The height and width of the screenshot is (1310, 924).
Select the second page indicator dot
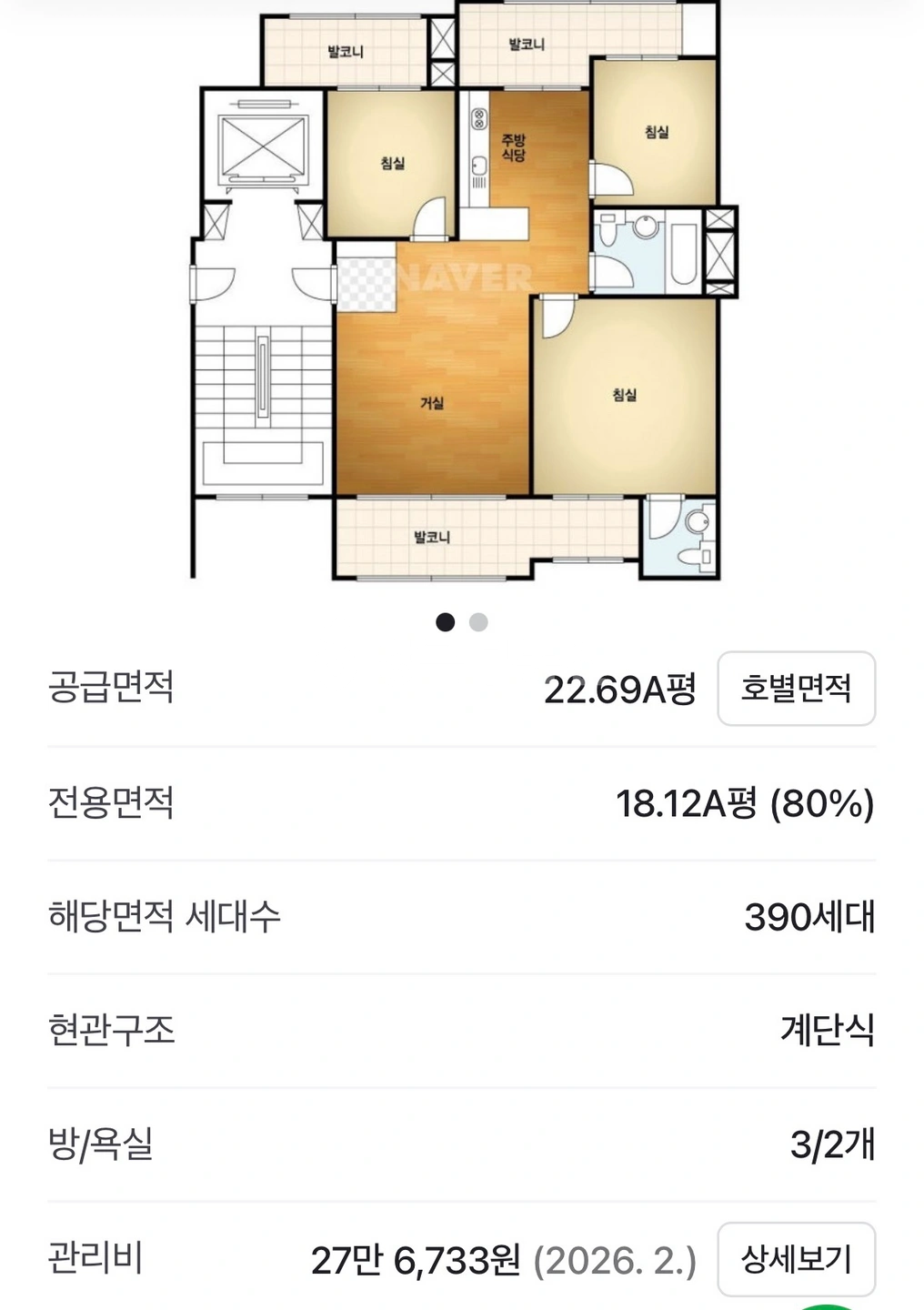coord(478,622)
